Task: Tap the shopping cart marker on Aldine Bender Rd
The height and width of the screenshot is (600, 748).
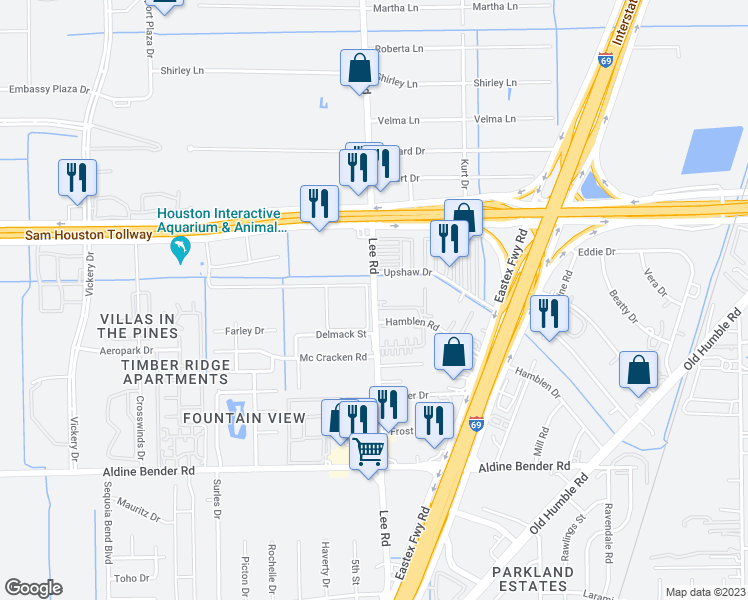Action: coord(368,452)
